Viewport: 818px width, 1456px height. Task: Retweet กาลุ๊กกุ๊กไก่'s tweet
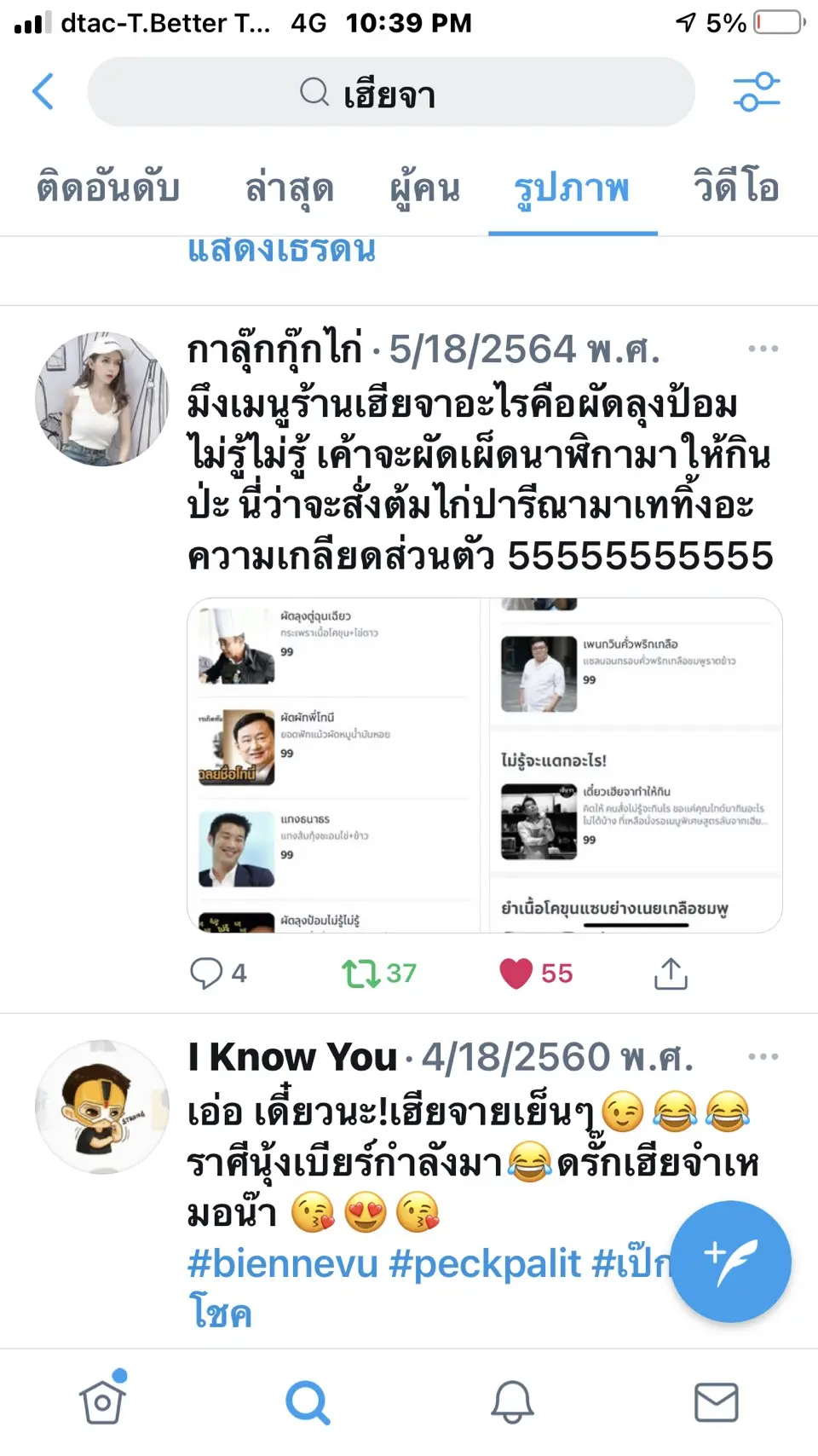coord(361,973)
